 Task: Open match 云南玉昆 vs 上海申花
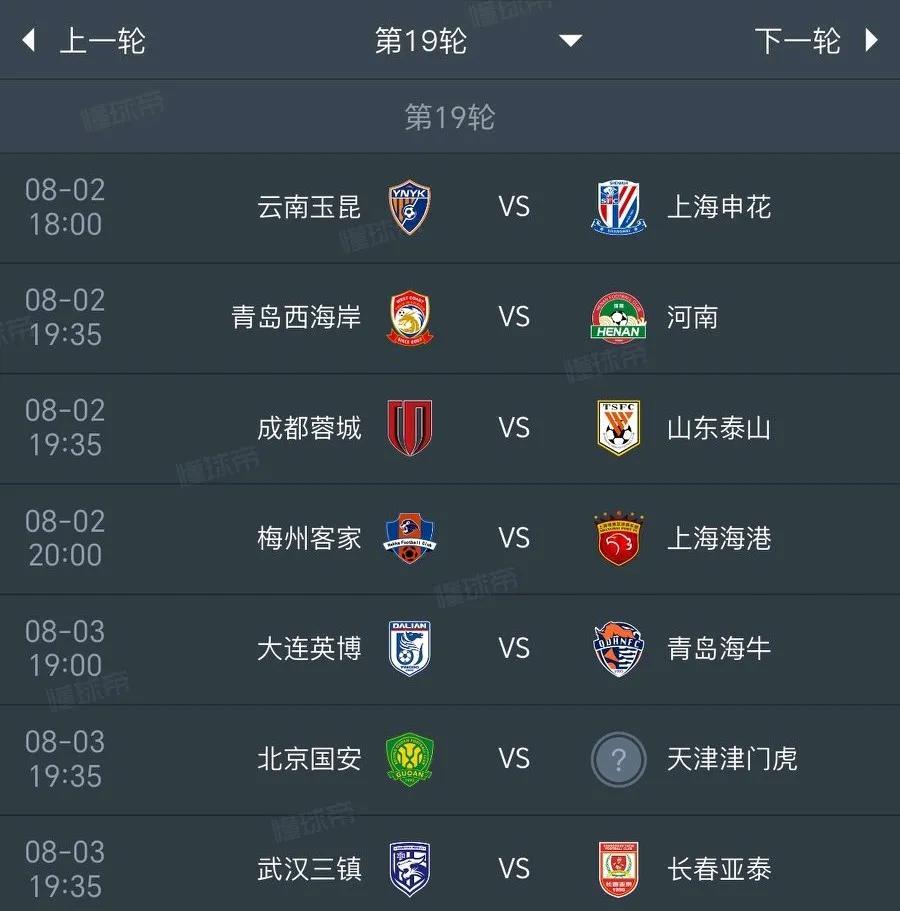click(450, 207)
